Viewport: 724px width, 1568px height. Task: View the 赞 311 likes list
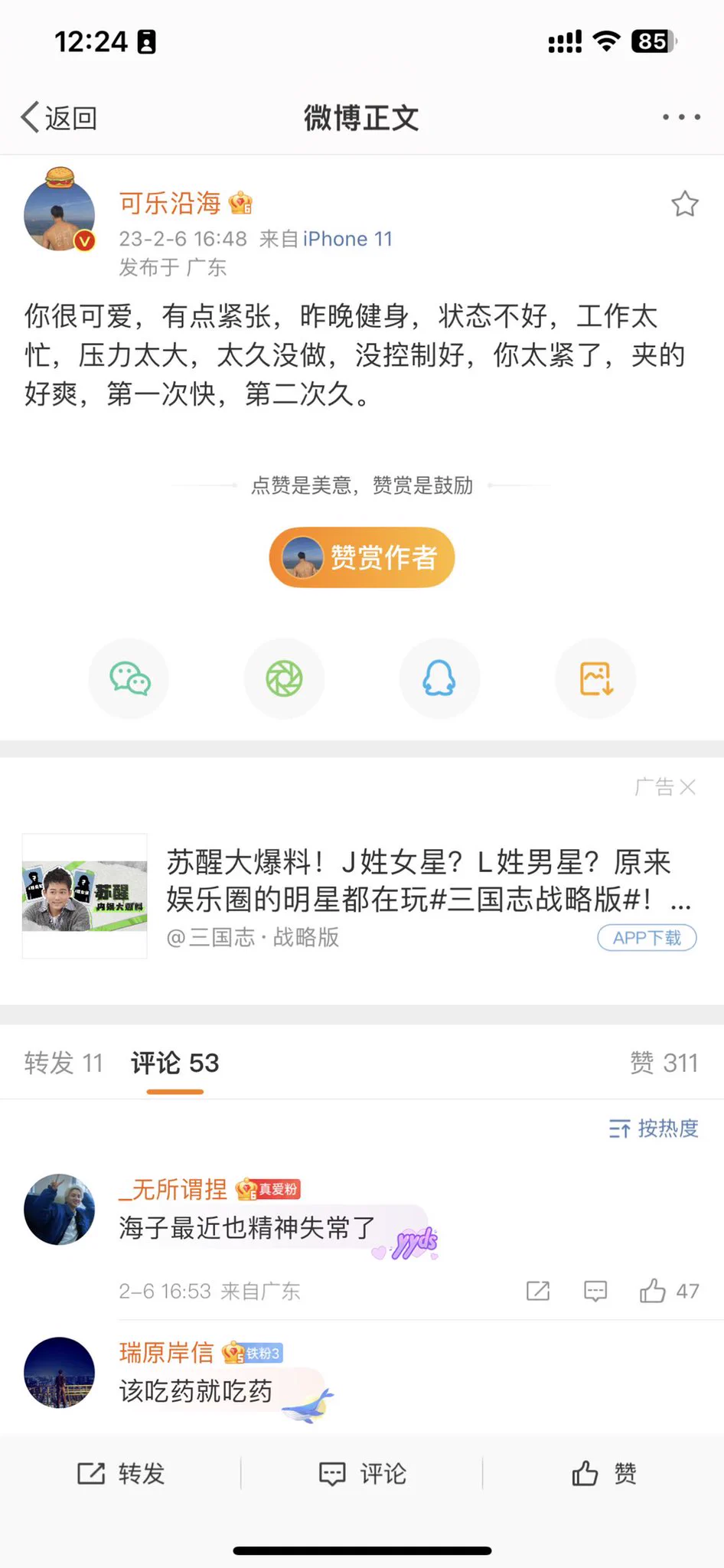(x=663, y=1063)
